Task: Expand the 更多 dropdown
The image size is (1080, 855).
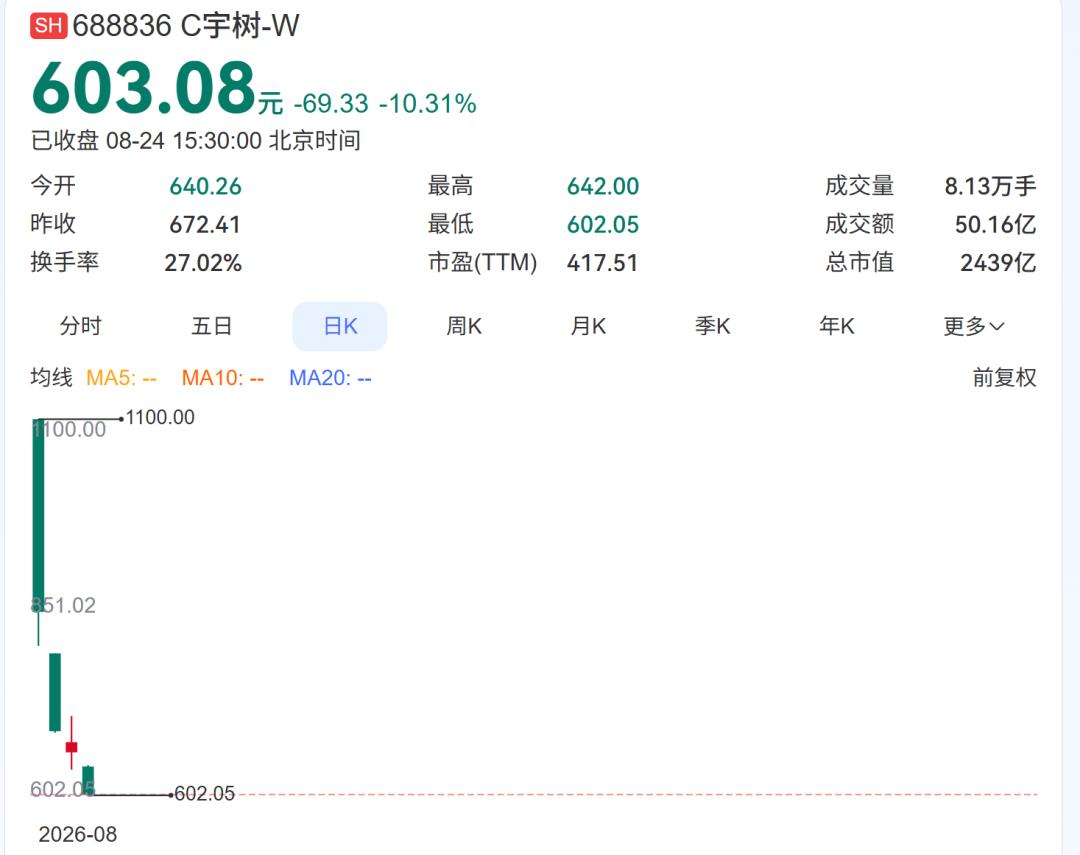Action: click(x=974, y=326)
